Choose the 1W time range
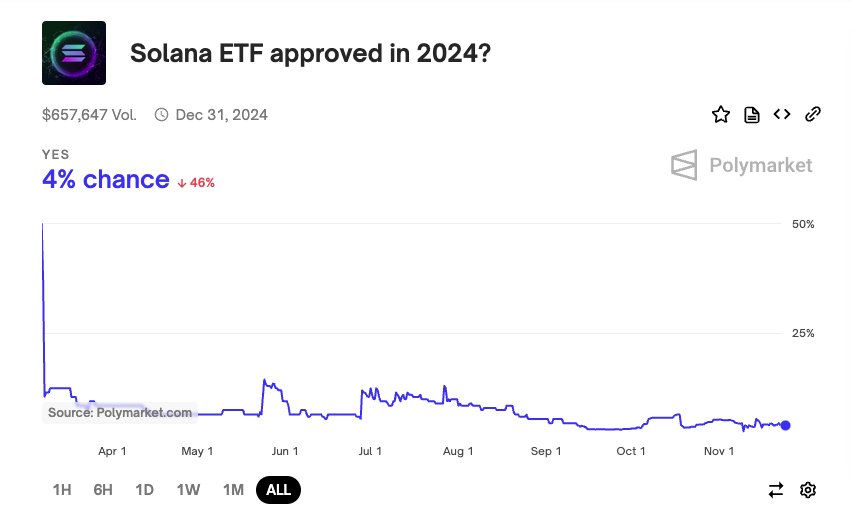853x511 pixels. click(x=188, y=490)
